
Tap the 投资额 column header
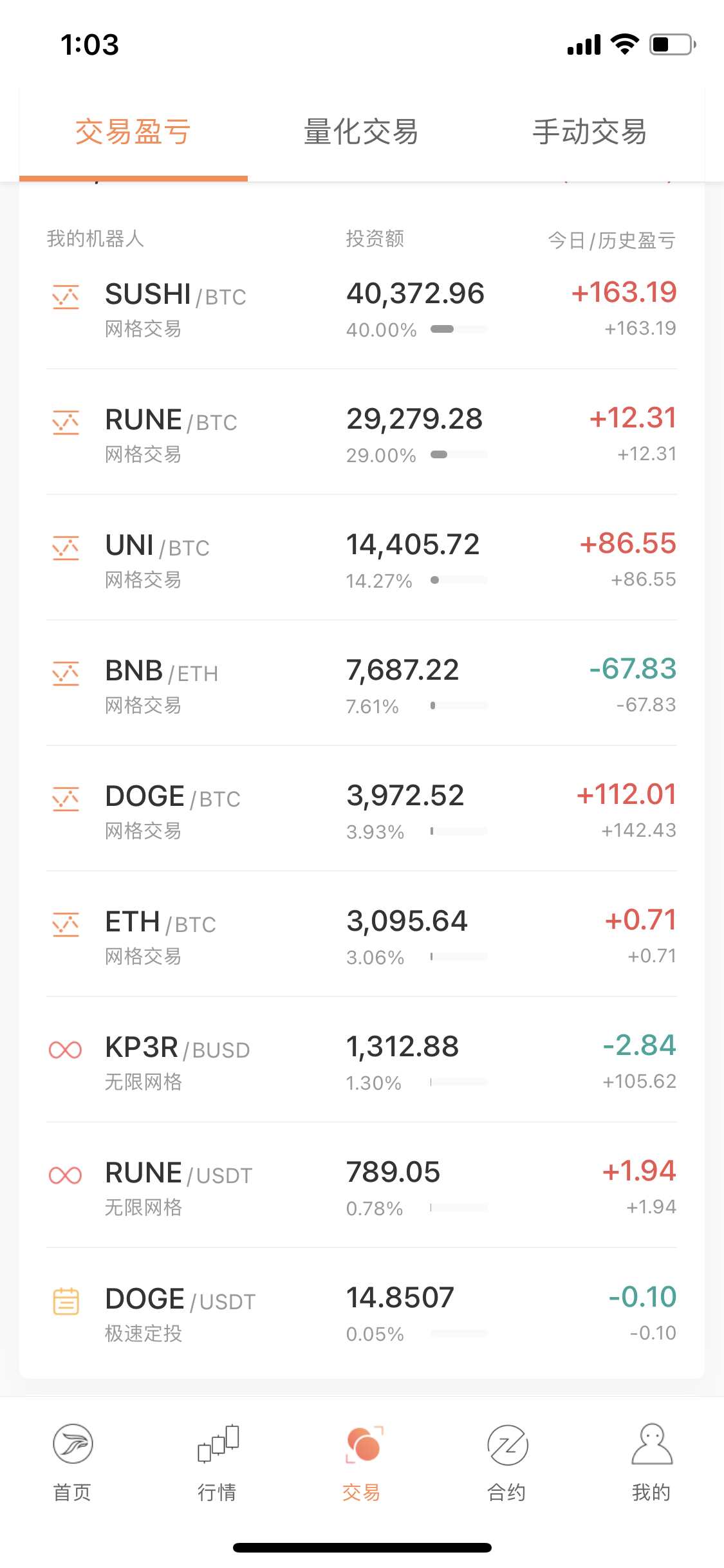[375, 239]
